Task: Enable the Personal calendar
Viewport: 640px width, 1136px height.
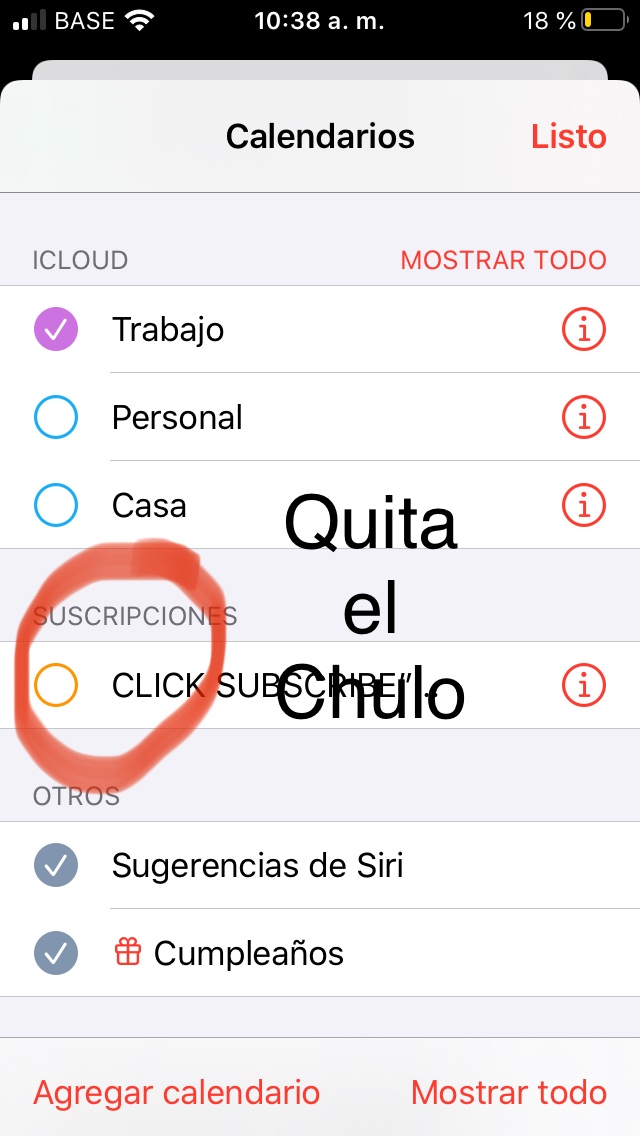Action: pos(56,417)
